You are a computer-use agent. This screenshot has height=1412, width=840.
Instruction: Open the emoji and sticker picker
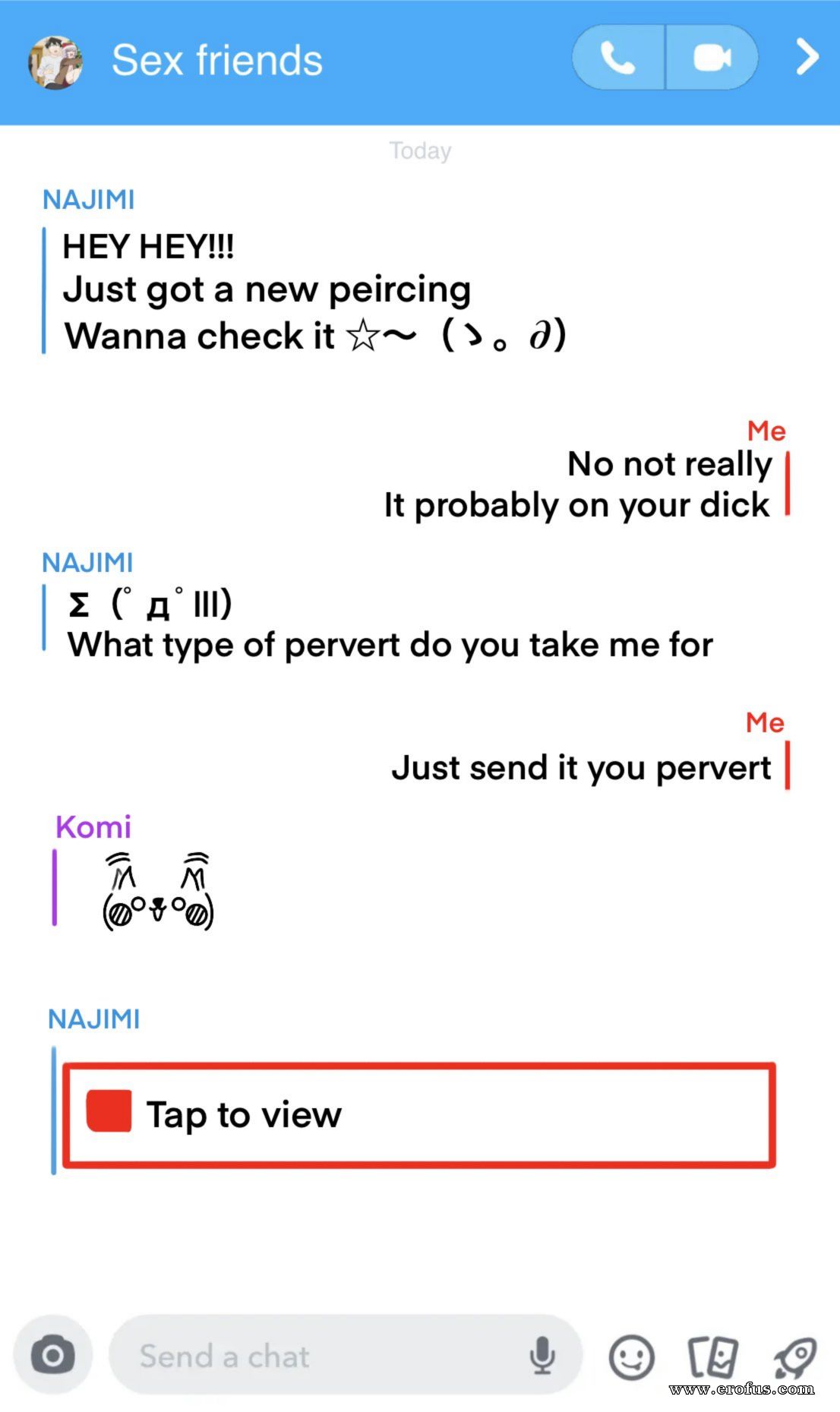(x=631, y=1357)
